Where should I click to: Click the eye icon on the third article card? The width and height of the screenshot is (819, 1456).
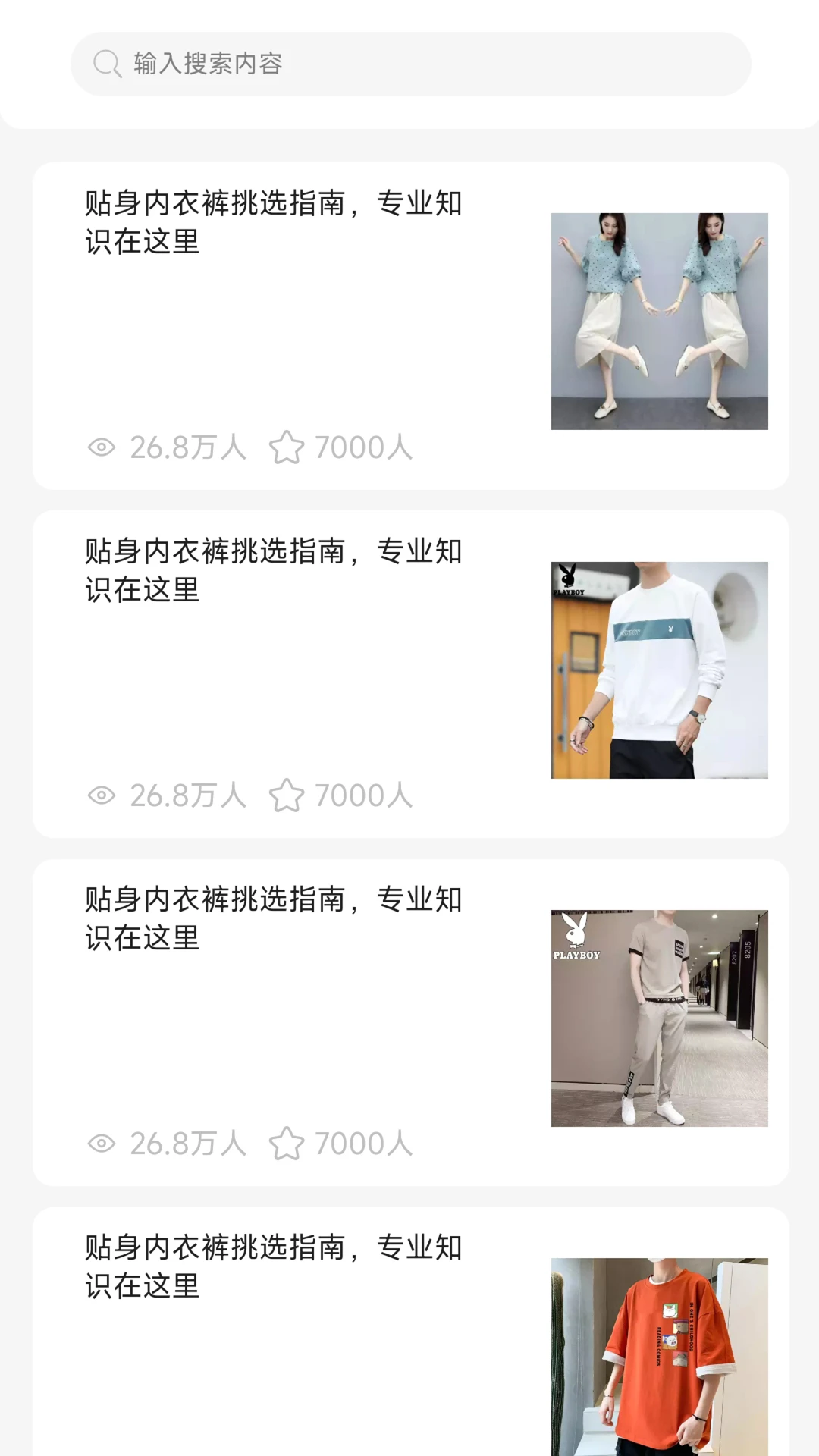click(104, 1145)
